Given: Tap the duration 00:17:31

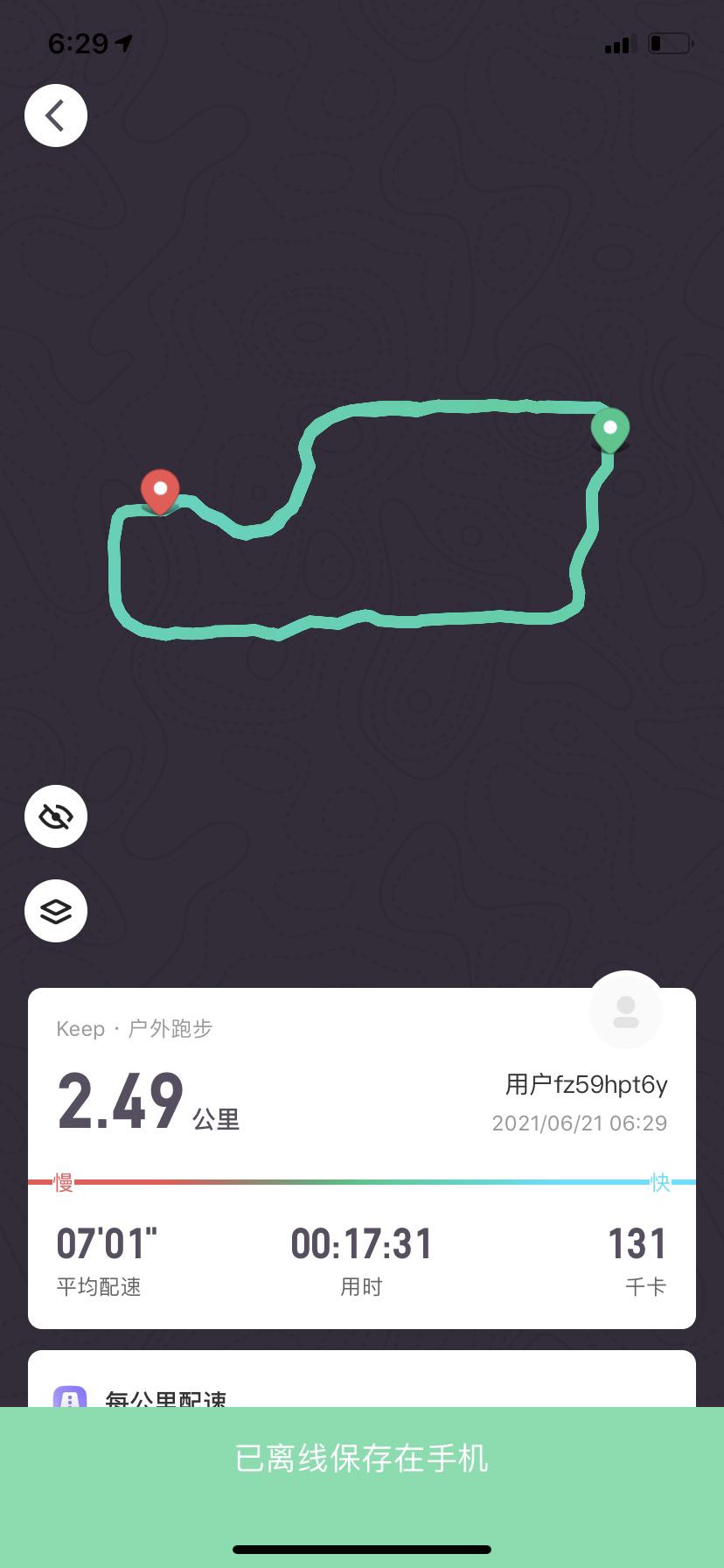Looking at the screenshot, I should pyautogui.click(x=362, y=1242).
